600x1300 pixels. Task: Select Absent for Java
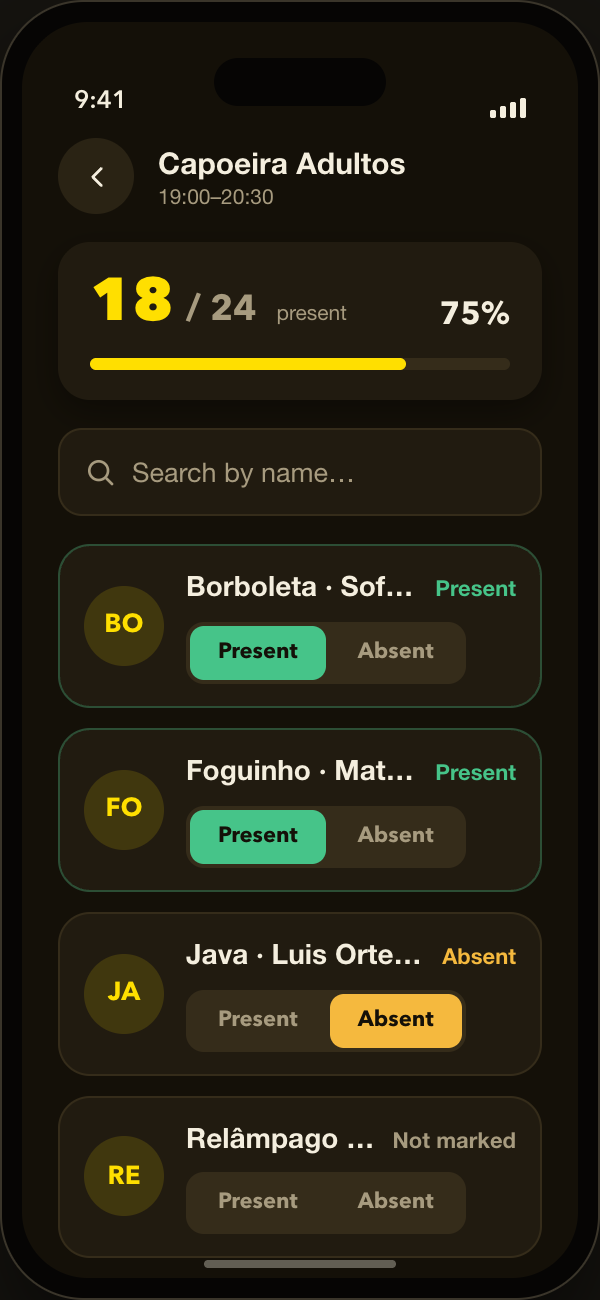pyautogui.click(x=396, y=1021)
